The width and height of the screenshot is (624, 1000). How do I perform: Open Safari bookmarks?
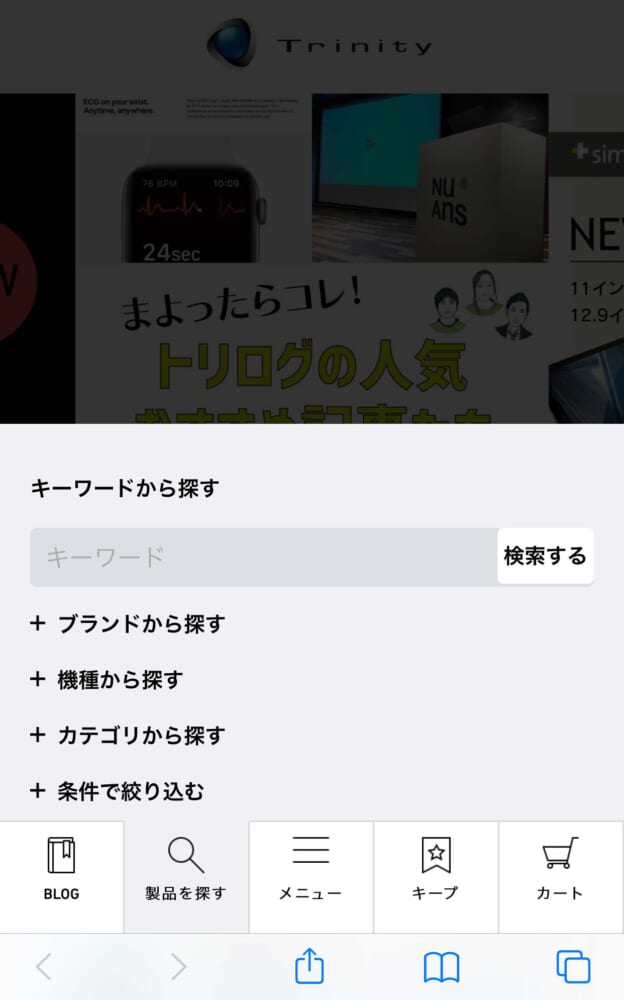pos(441,967)
